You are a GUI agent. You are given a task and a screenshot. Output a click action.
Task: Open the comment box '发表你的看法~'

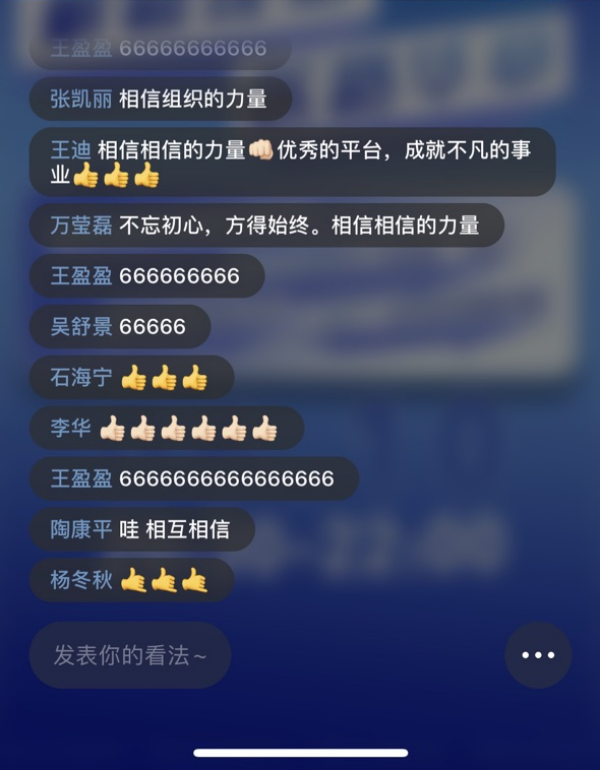(130, 656)
